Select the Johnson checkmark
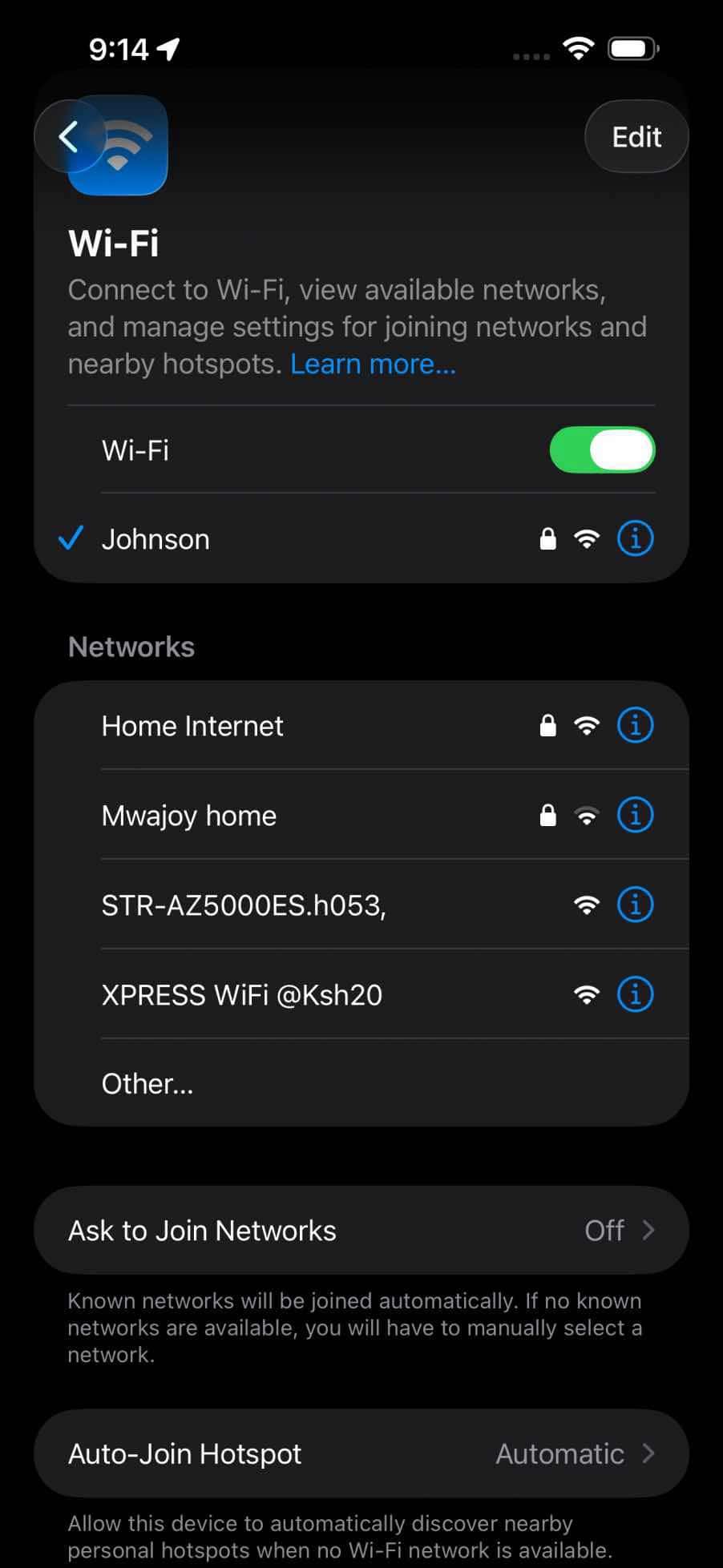This screenshot has width=723, height=1568. tap(71, 538)
